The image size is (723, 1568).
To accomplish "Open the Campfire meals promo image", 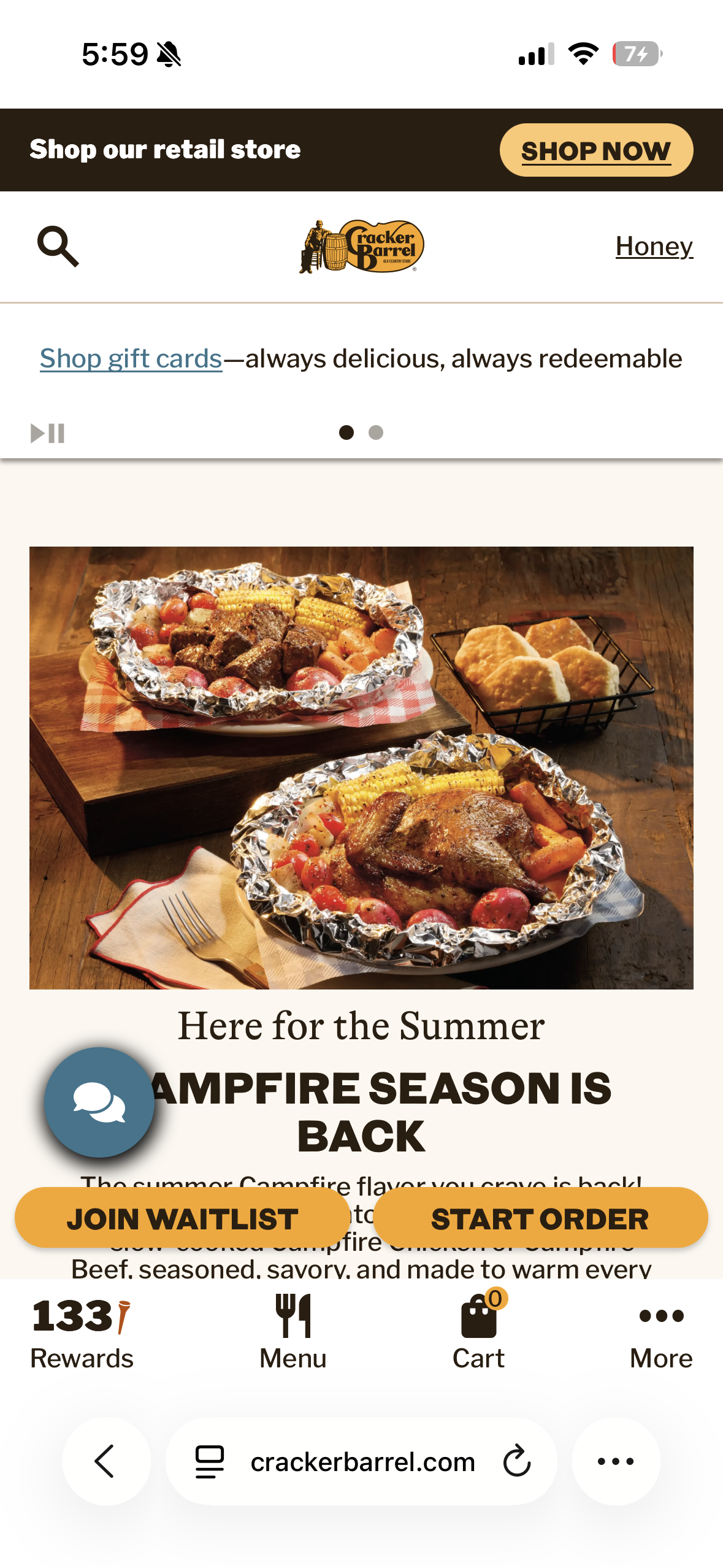I will pyautogui.click(x=361, y=767).
